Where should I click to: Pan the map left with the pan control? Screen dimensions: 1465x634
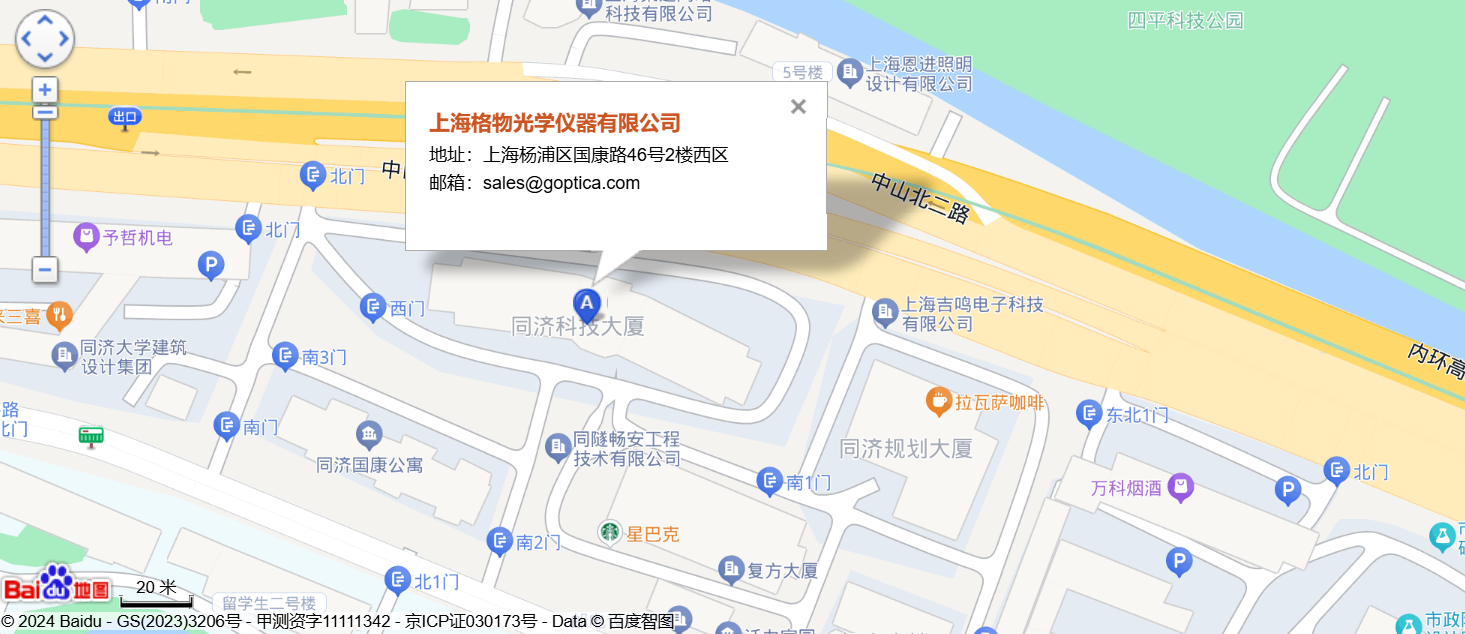point(26,40)
